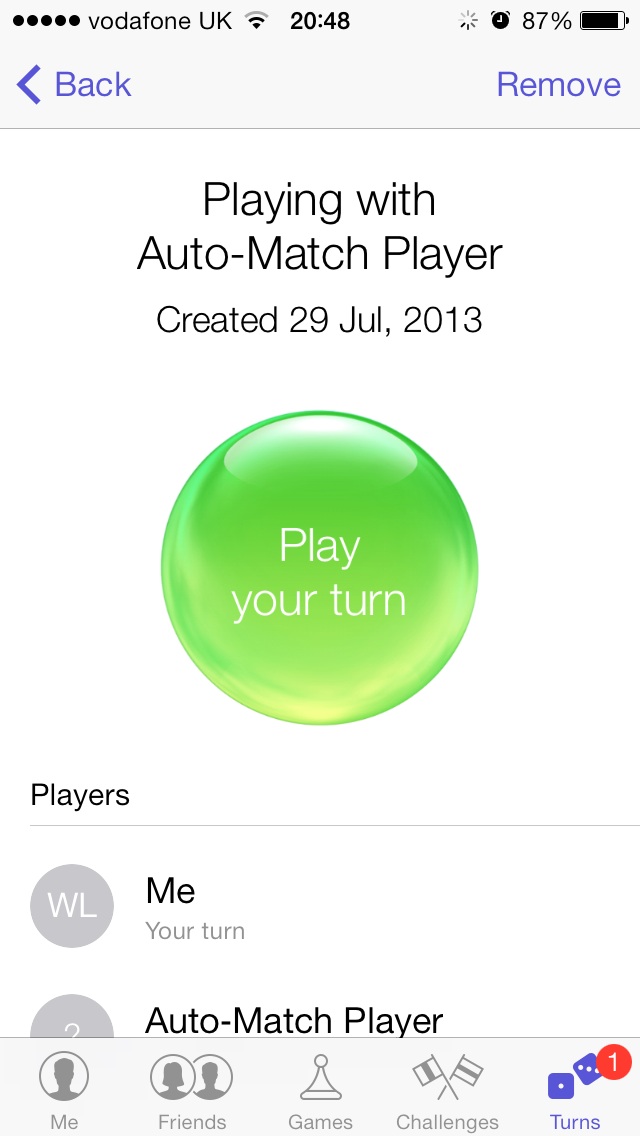The width and height of the screenshot is (640, 1136).
Task: Go to the Challenges tab
Action: pyautogui.click(x=447, y=1090)
